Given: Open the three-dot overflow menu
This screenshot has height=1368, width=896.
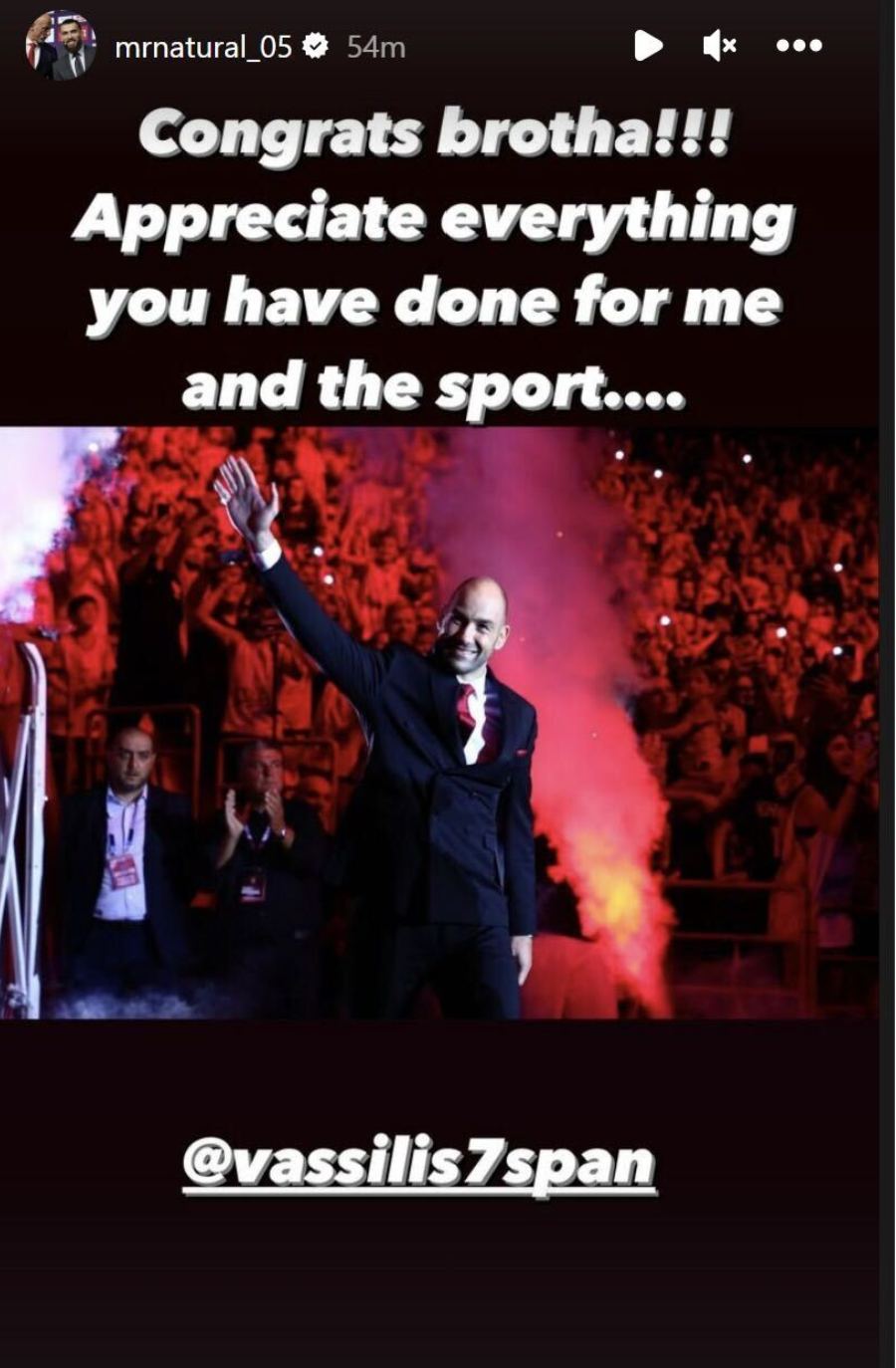Looking at the screenshot, I should 798,46.
